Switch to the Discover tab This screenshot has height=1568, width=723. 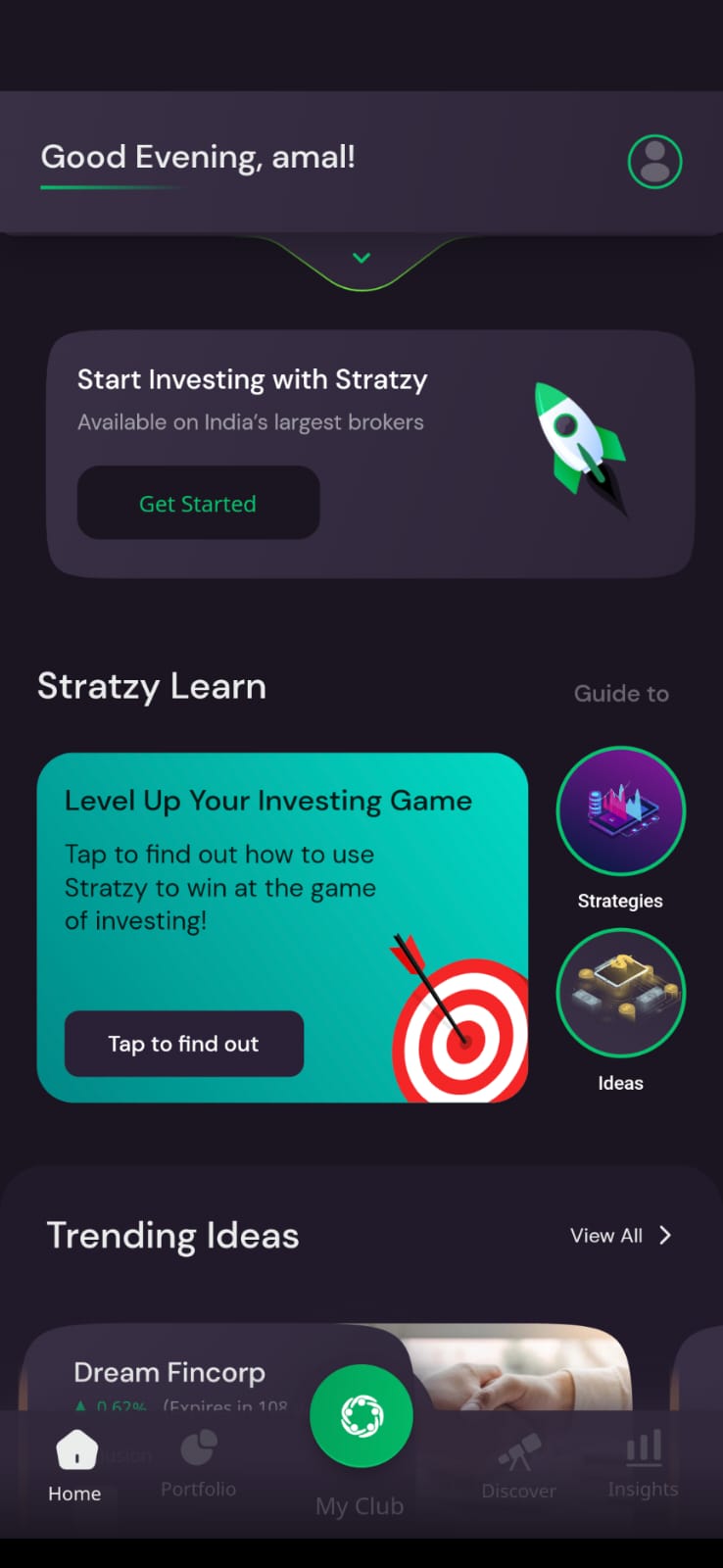pyautogui.click(x=518, y=1467)
